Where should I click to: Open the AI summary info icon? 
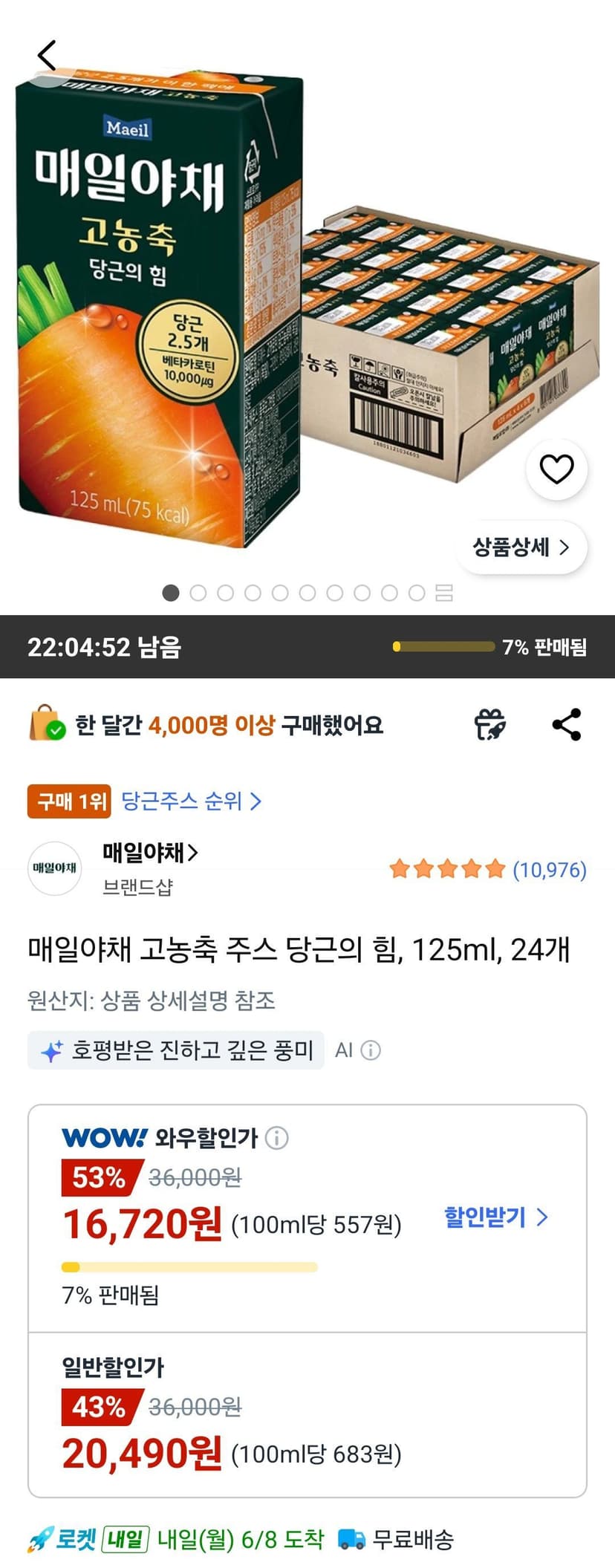point(370,1050)
